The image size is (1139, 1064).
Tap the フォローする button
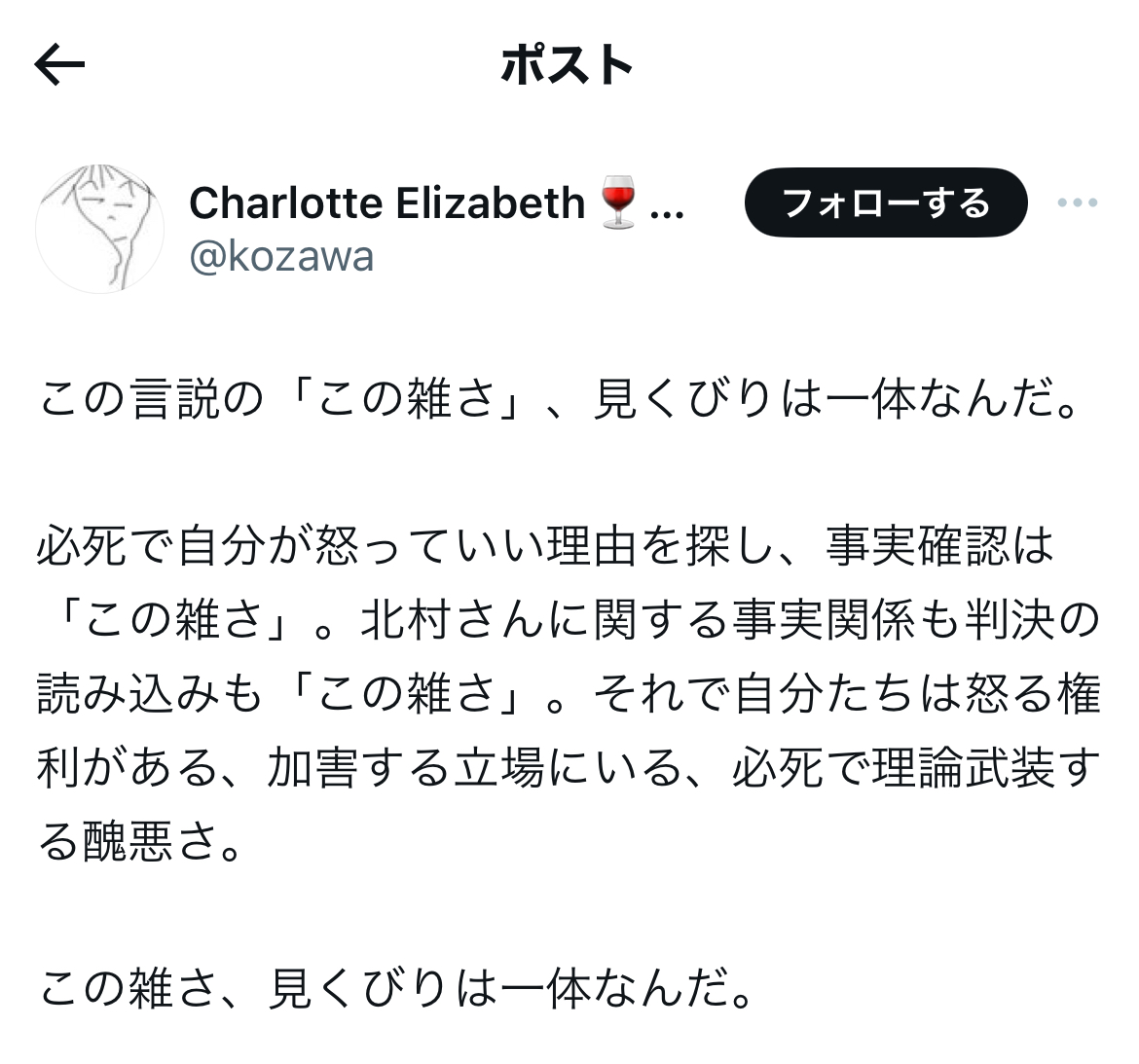click(x=885, y=203)
